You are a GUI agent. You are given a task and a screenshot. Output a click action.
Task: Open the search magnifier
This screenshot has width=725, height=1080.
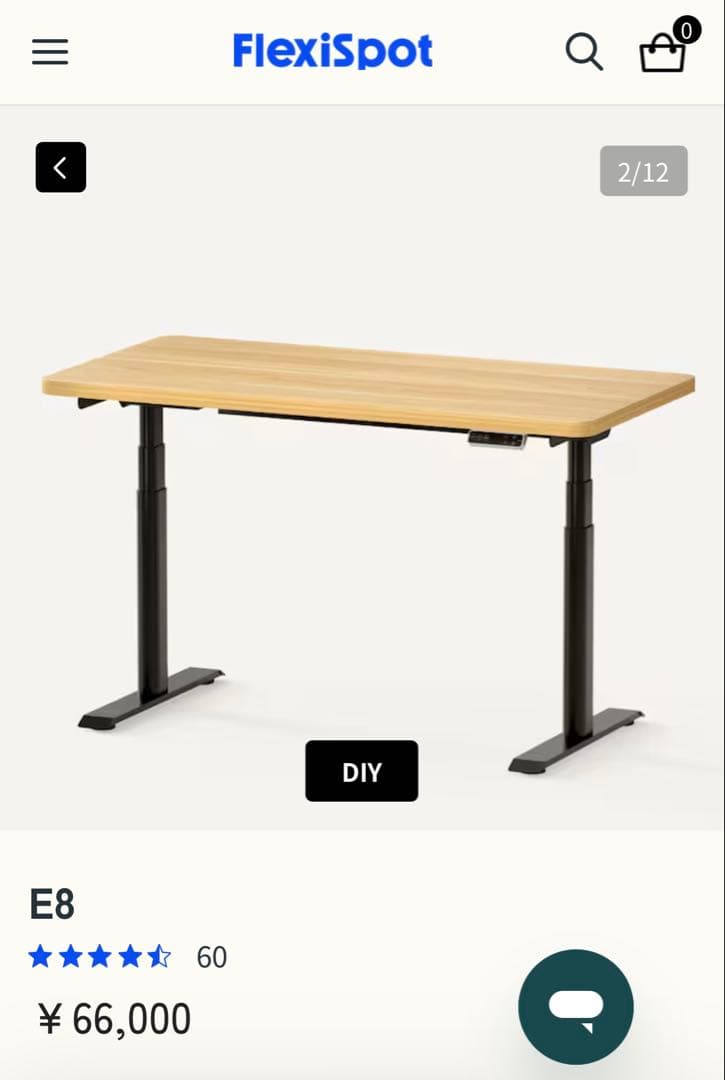tap(584, 51)
